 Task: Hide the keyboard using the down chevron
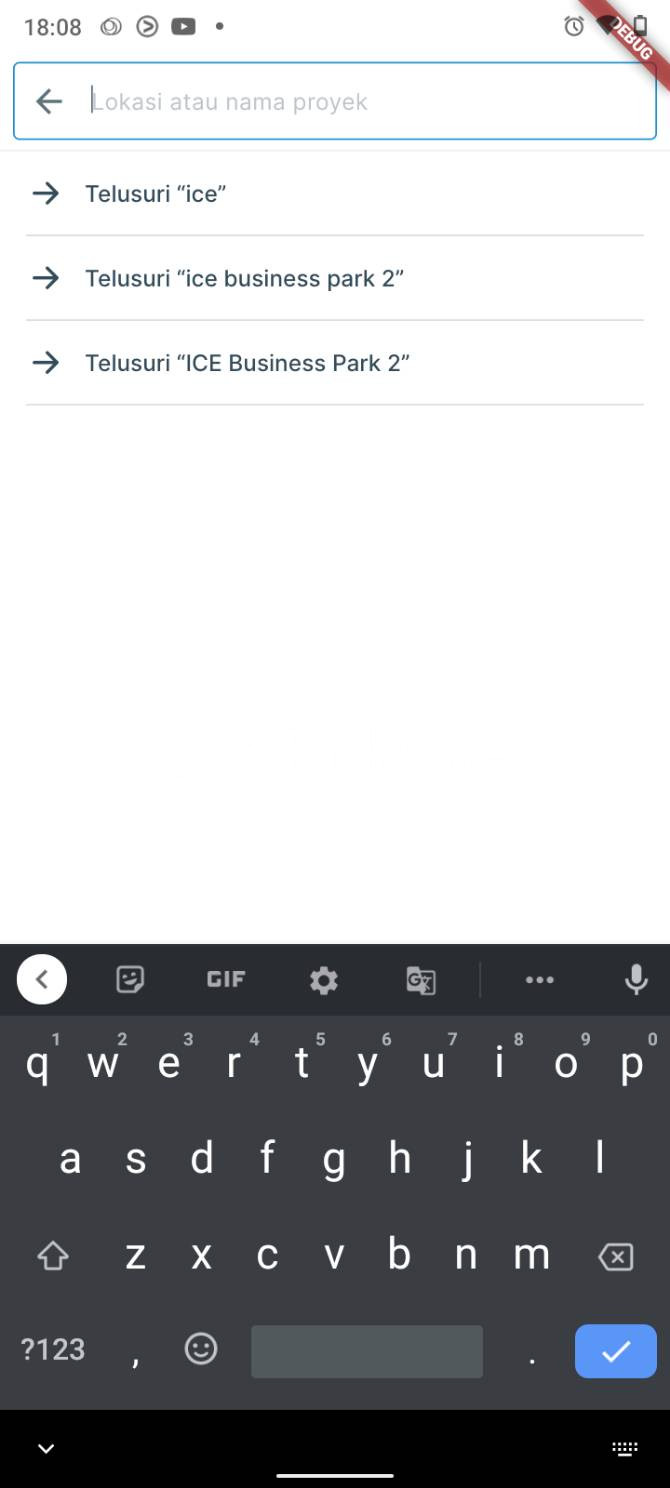(46, 1448)
